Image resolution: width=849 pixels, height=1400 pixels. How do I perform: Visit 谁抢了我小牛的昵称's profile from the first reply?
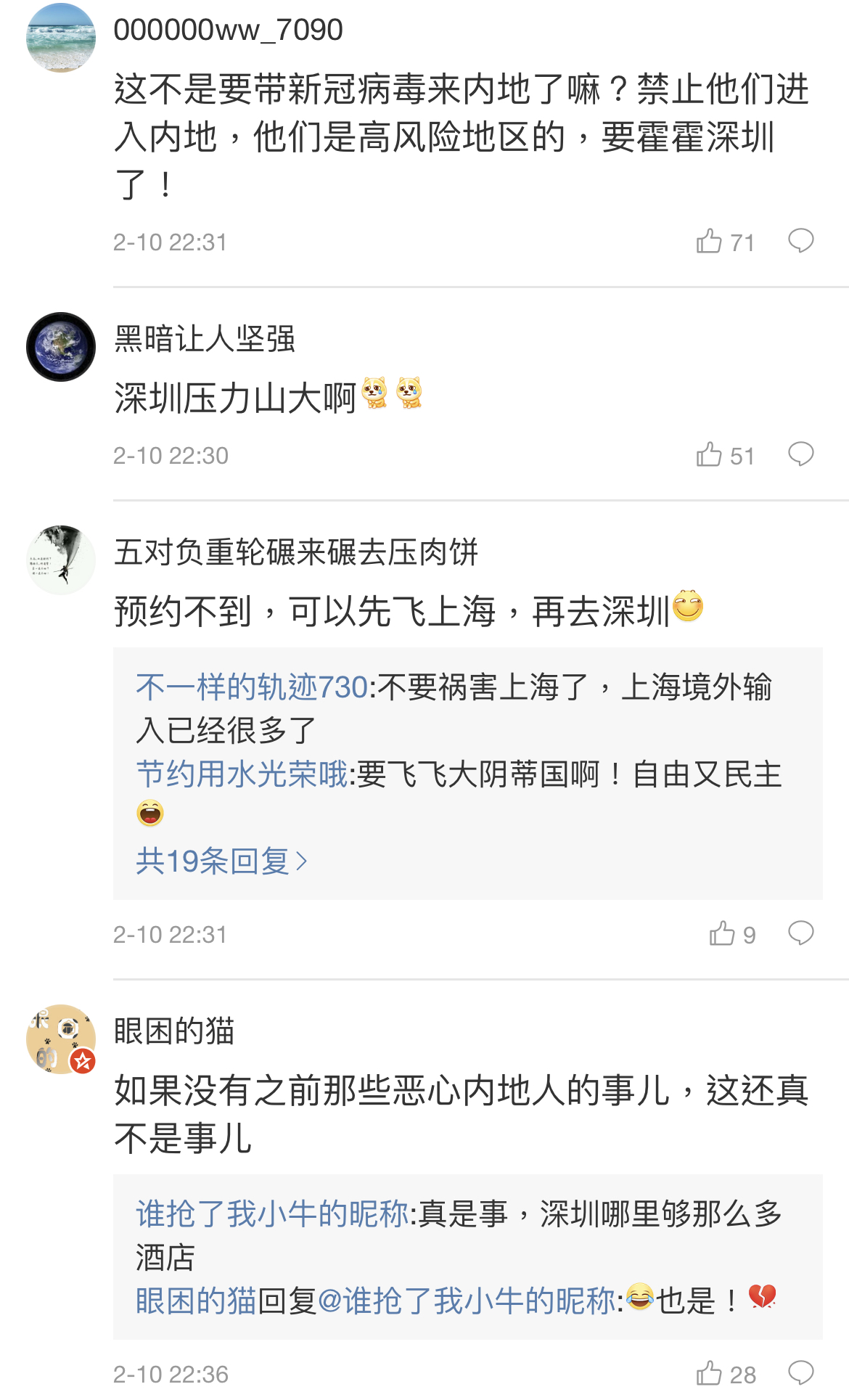272,1214
